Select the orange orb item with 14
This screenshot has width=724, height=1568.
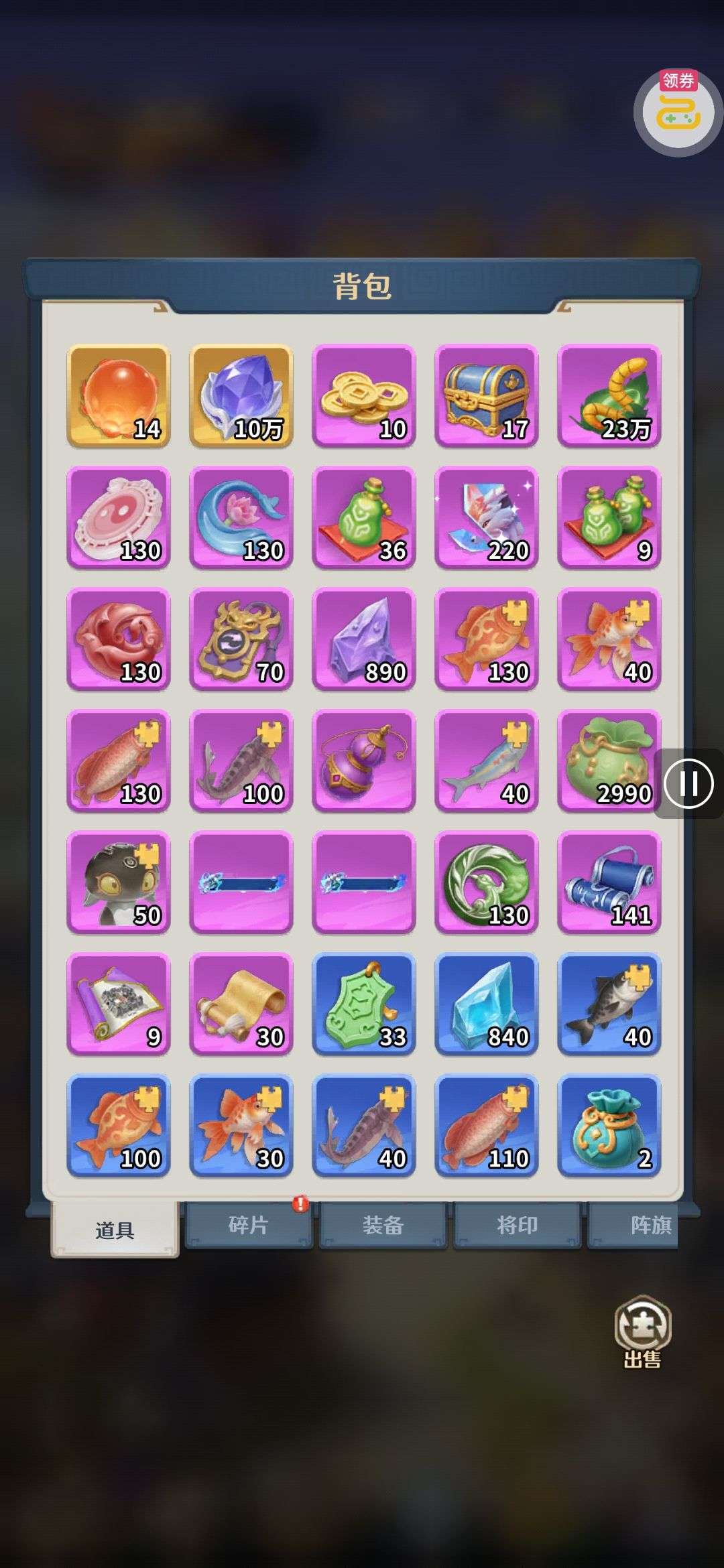(119, 395)
